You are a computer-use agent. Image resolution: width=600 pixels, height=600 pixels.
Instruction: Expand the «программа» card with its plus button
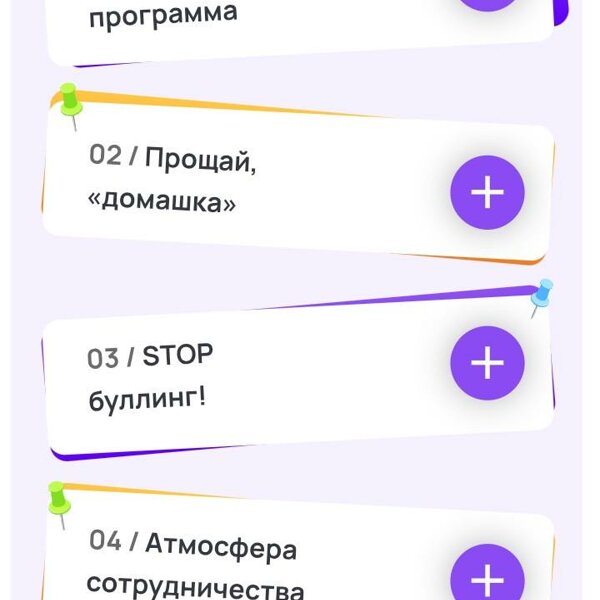(x=487, y=3)
